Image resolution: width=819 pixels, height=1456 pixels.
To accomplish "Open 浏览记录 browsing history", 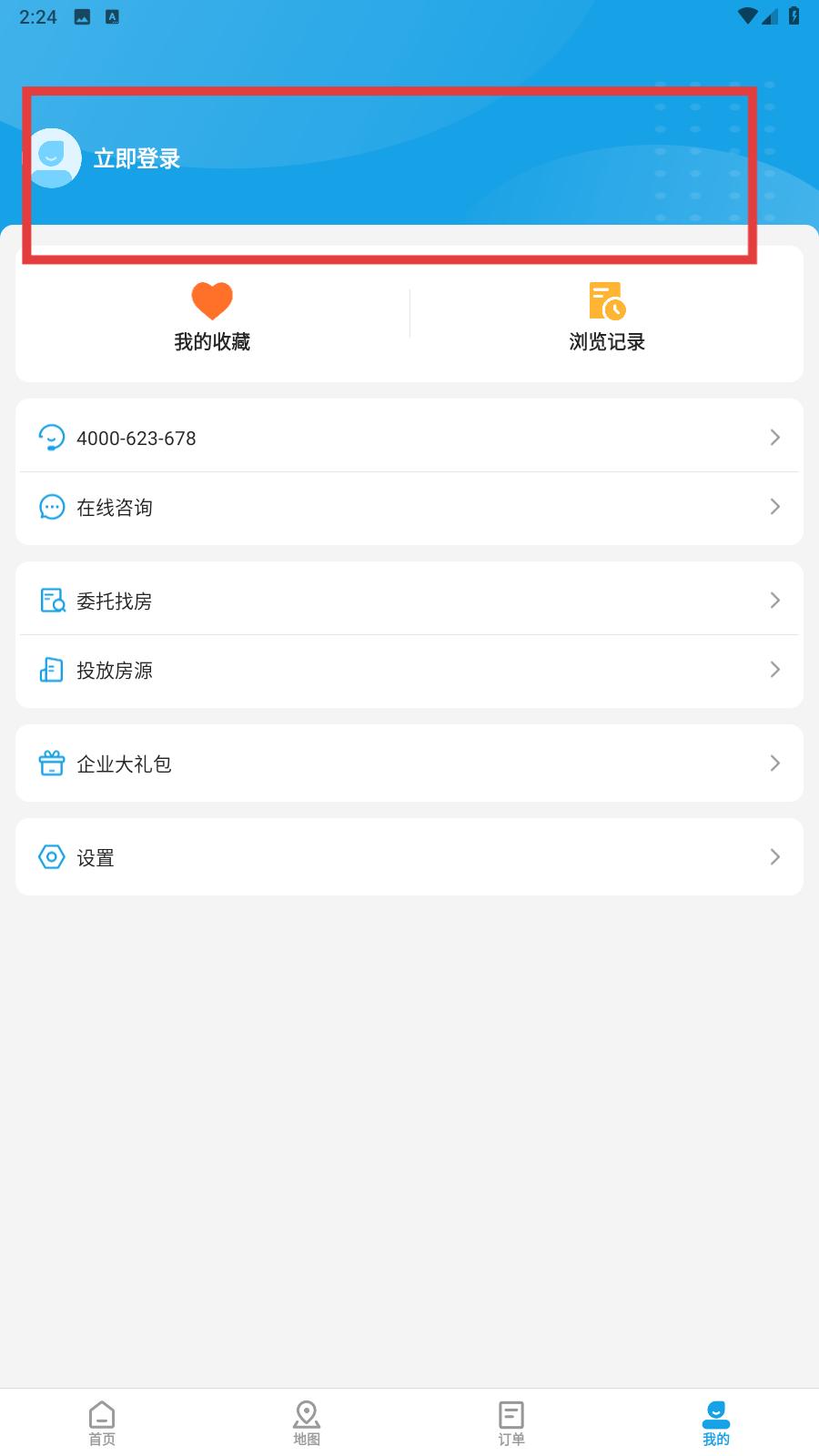I will 607,316.
